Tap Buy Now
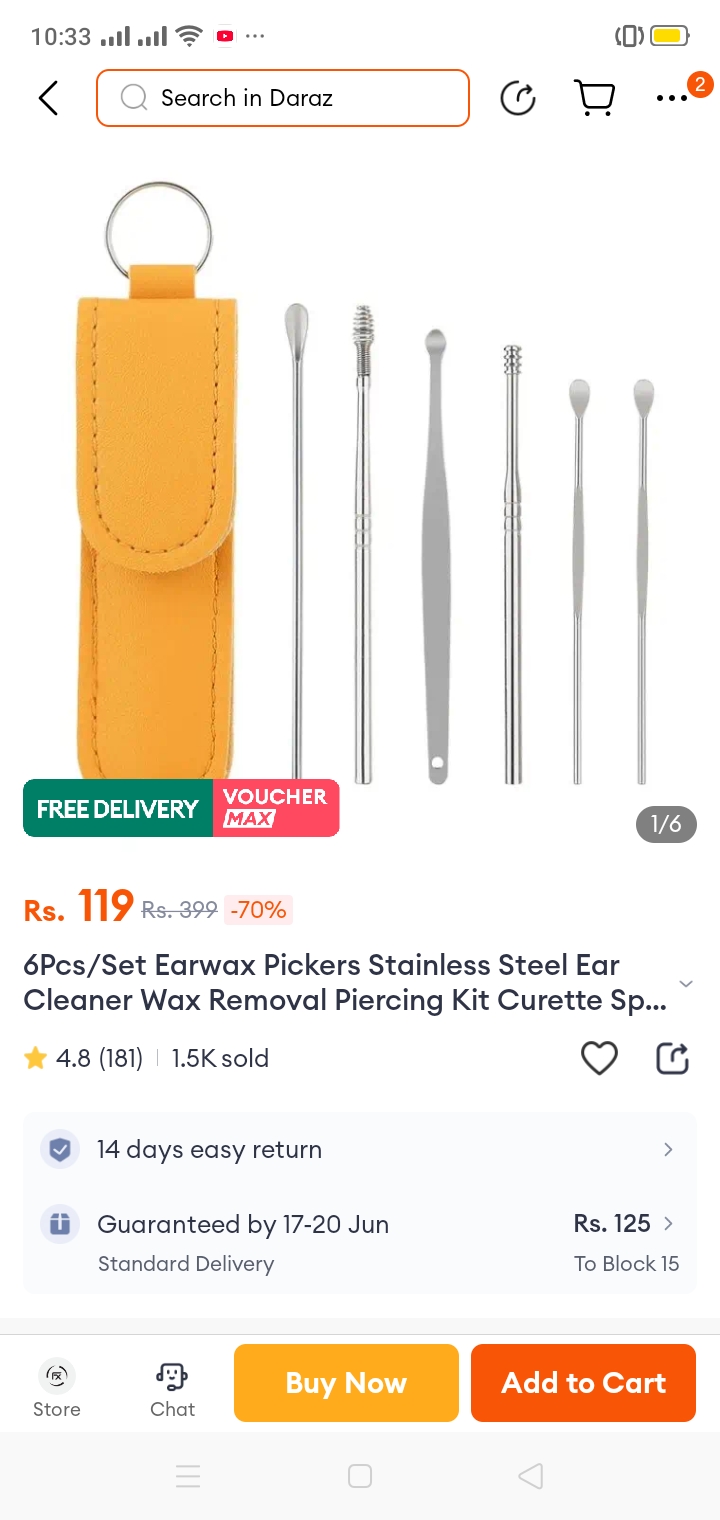 [x=346, y=1383]
